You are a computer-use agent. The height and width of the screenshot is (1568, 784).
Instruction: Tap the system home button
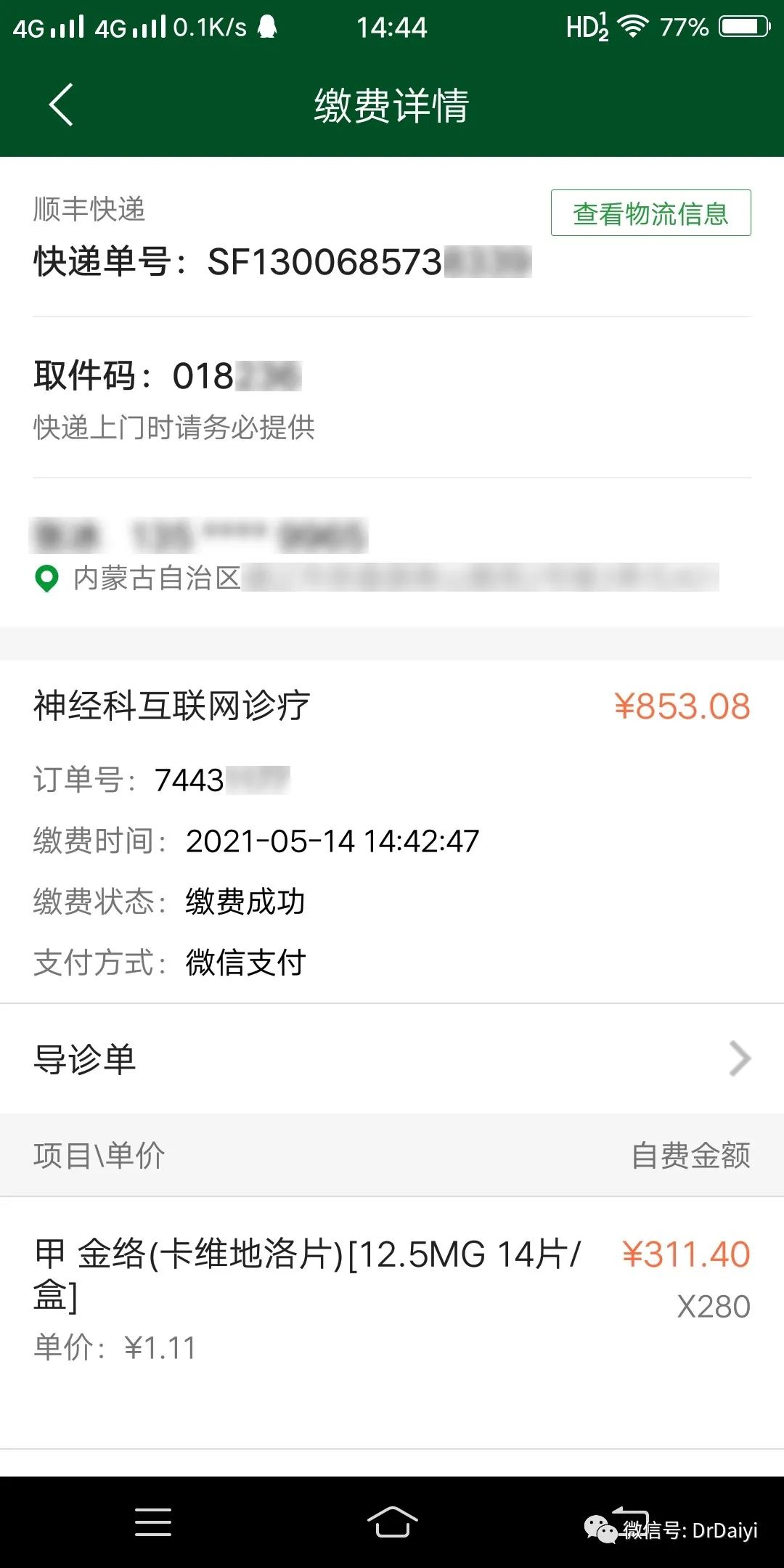(392, 1522)
